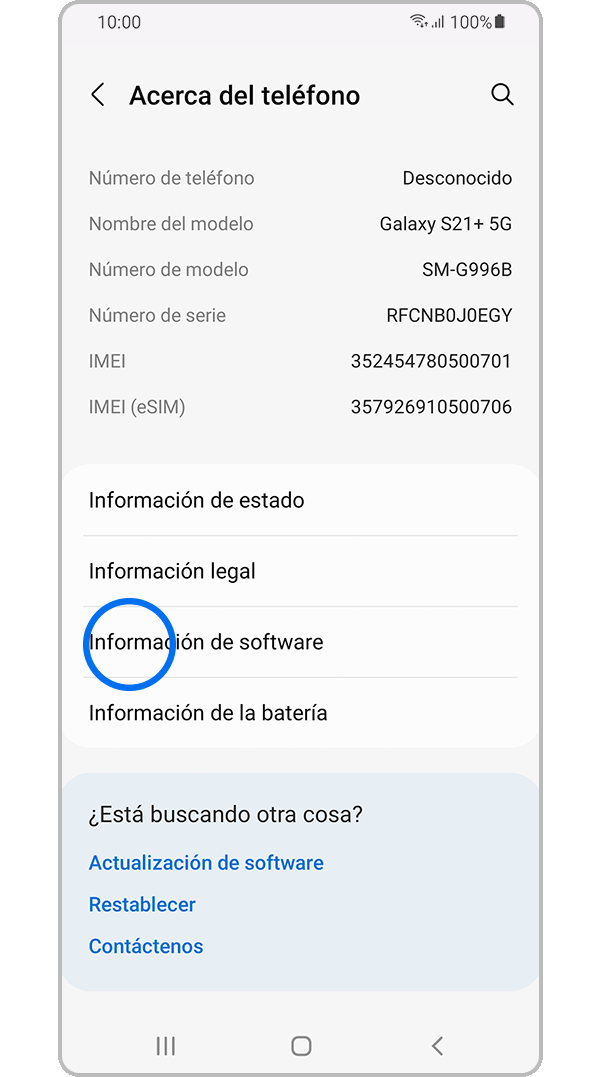Go back from Acerca del teléfono

pos(98,95)
